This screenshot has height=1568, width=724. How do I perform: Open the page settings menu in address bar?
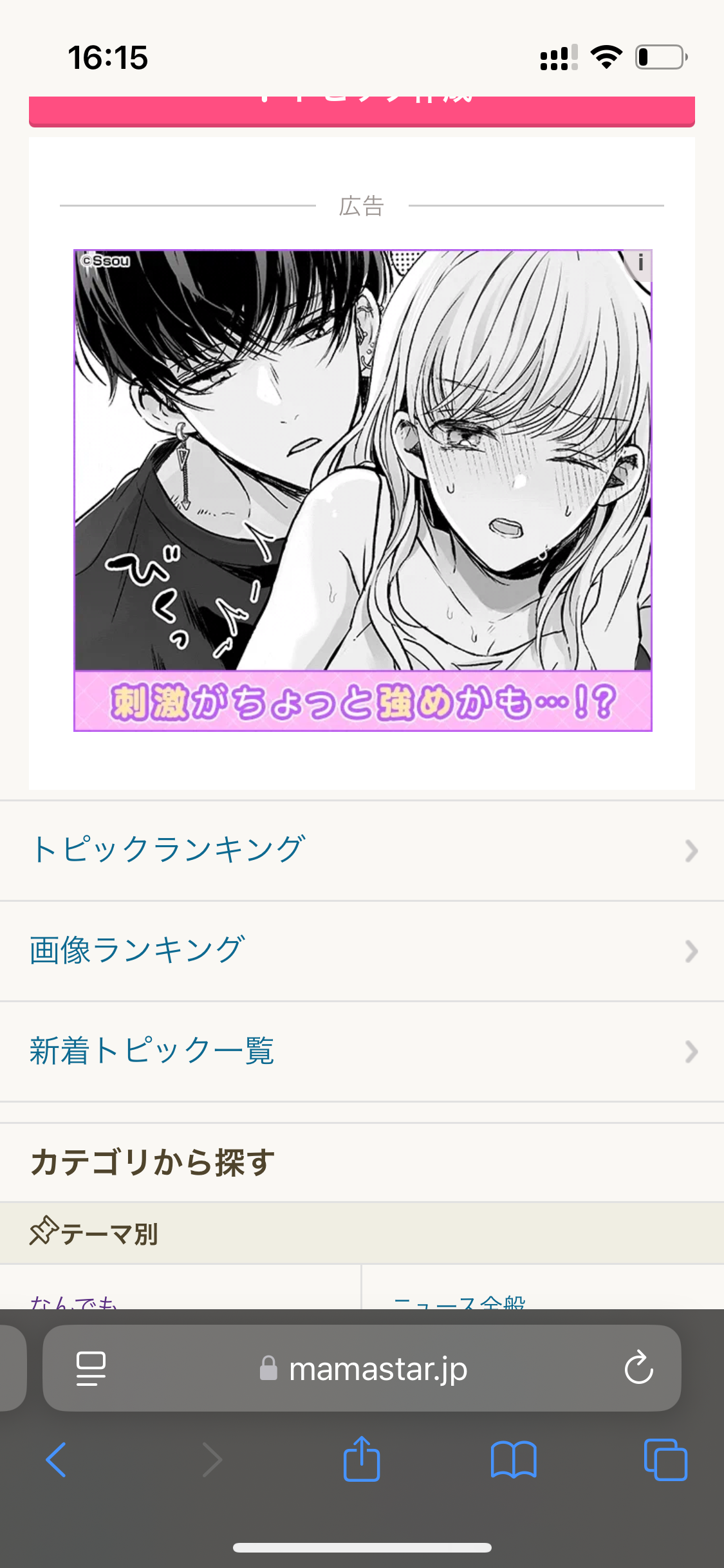[x=91, y=1368]
